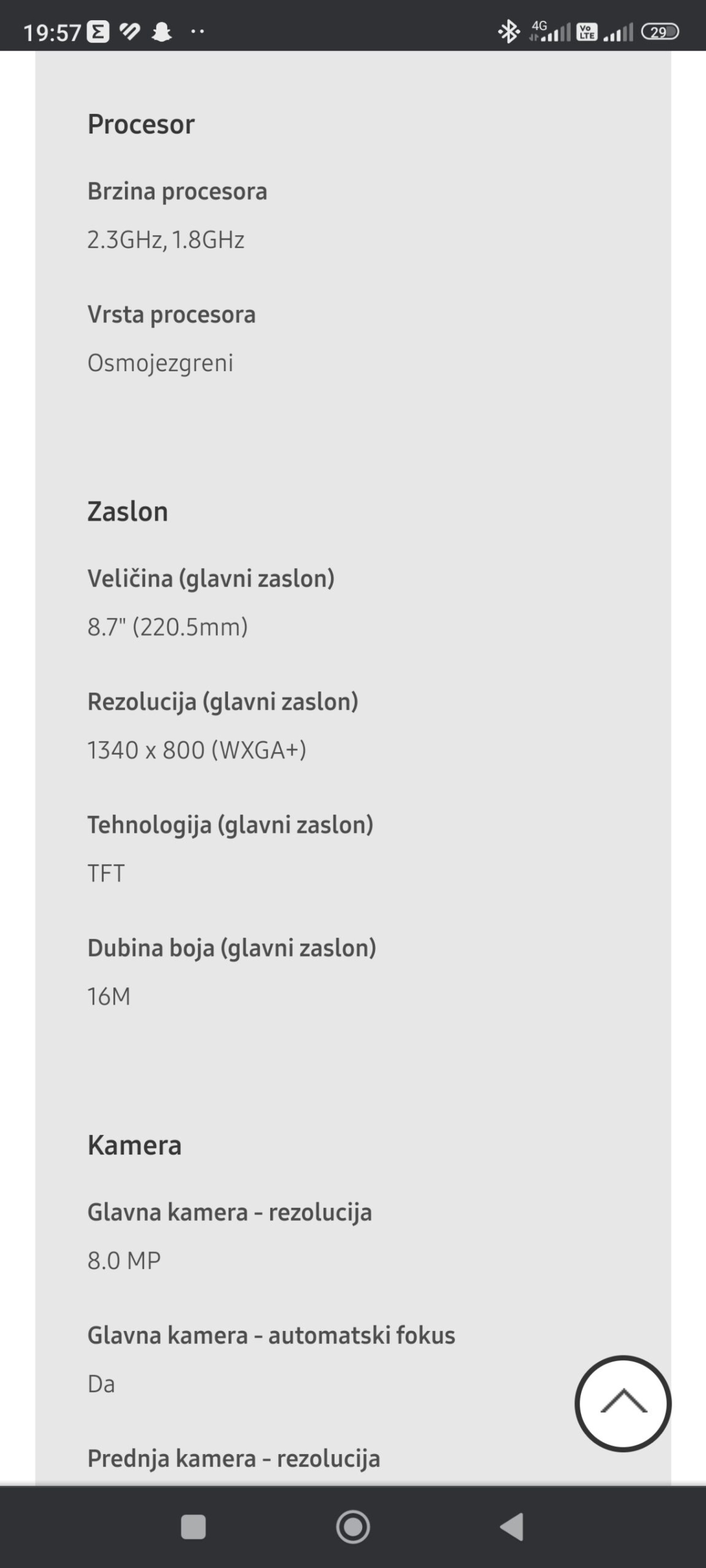Go back using the navigation bar
The image size is (706, 1568).
(x=512, y=1526)
